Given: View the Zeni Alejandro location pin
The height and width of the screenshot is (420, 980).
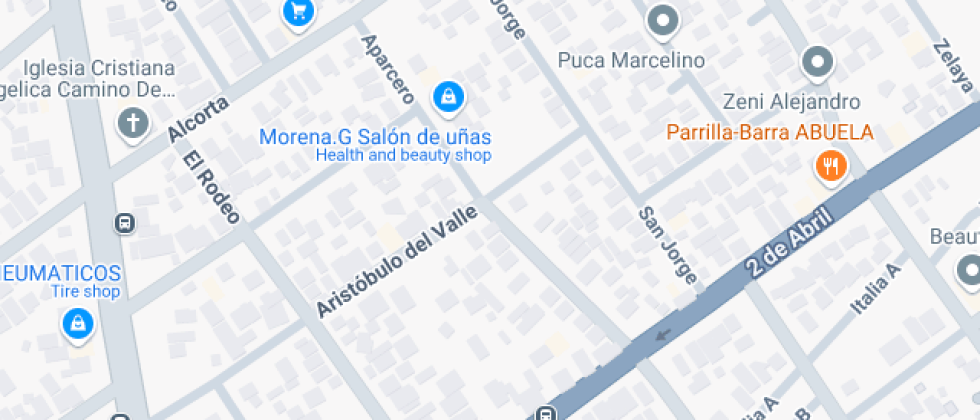Looking at the screenshot, I should 818,63.
